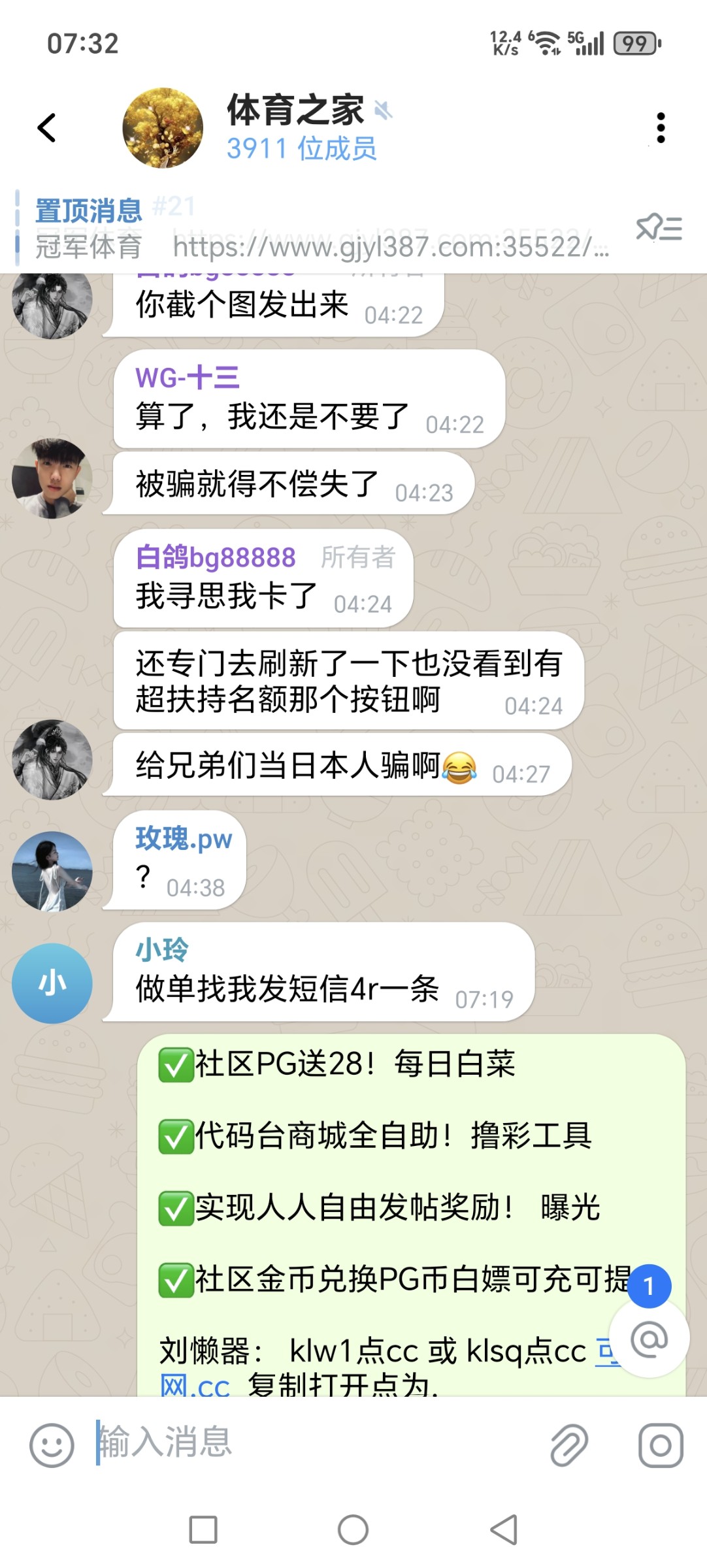
Task: Jump to the unread mention via @ button
Action: click(x=649, y=1339)
